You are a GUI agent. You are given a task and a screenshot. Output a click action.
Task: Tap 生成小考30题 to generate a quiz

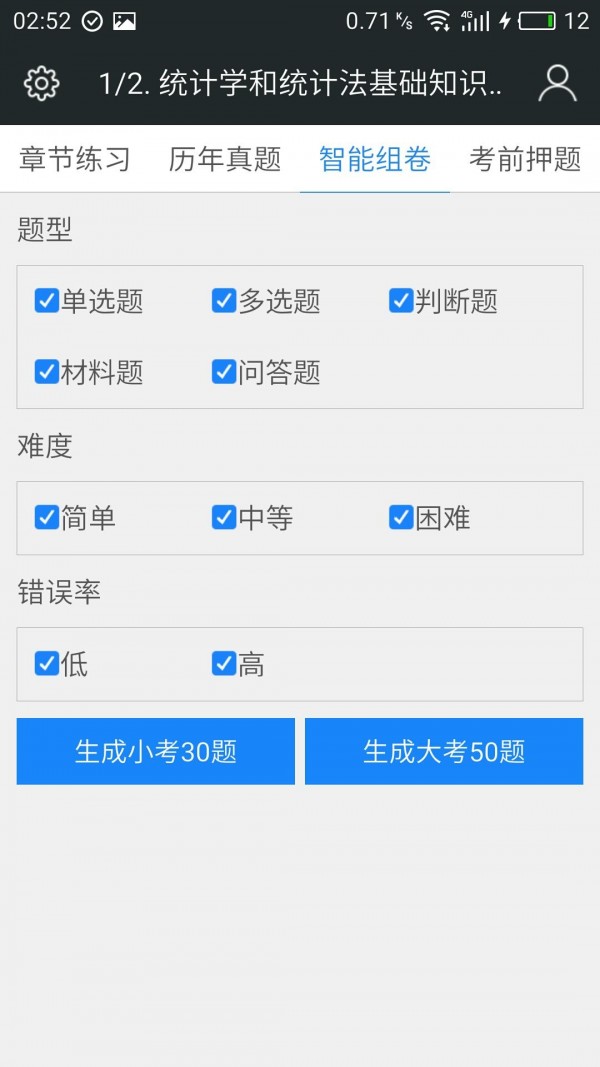tap(156, 751)
